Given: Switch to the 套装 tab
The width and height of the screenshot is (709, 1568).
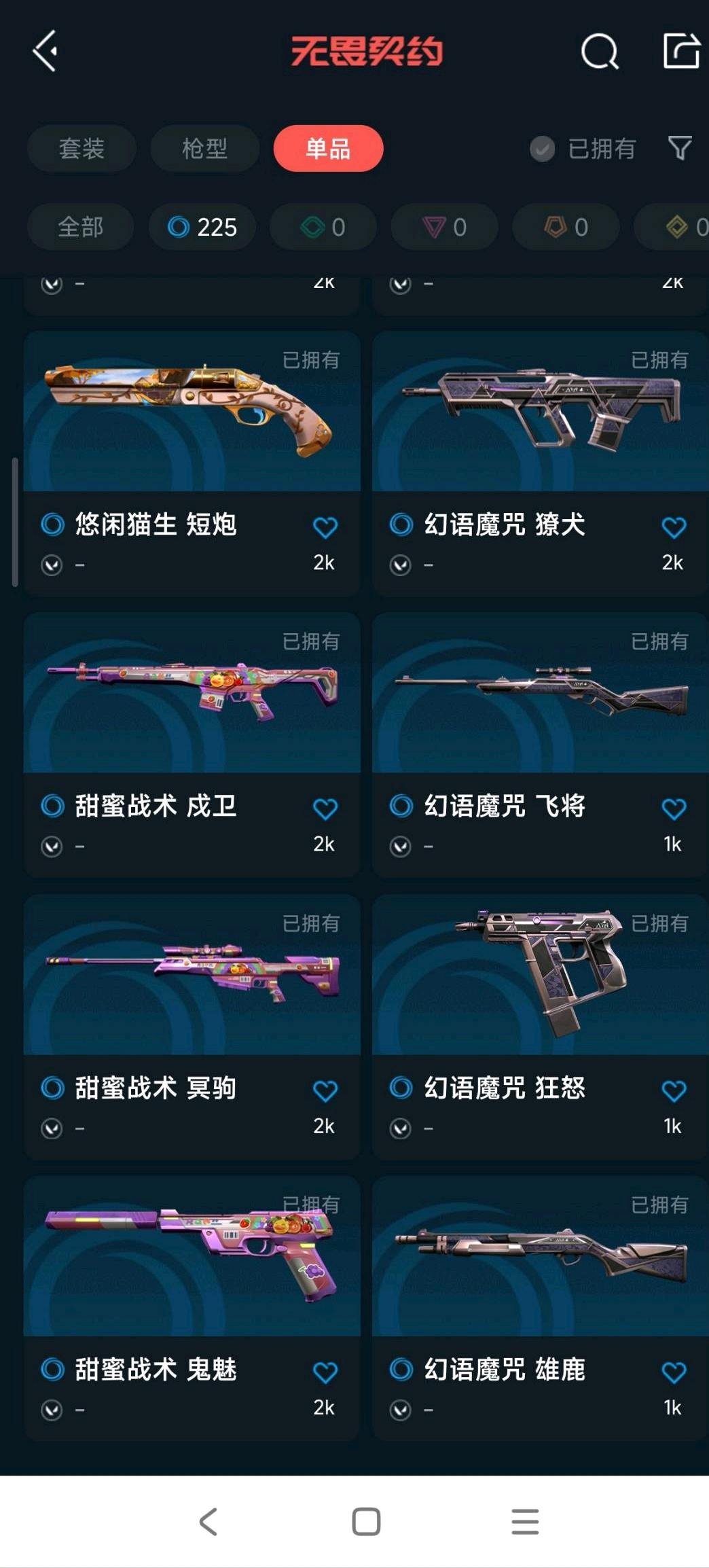Looking at the screenshot, I should pos(81,148).
